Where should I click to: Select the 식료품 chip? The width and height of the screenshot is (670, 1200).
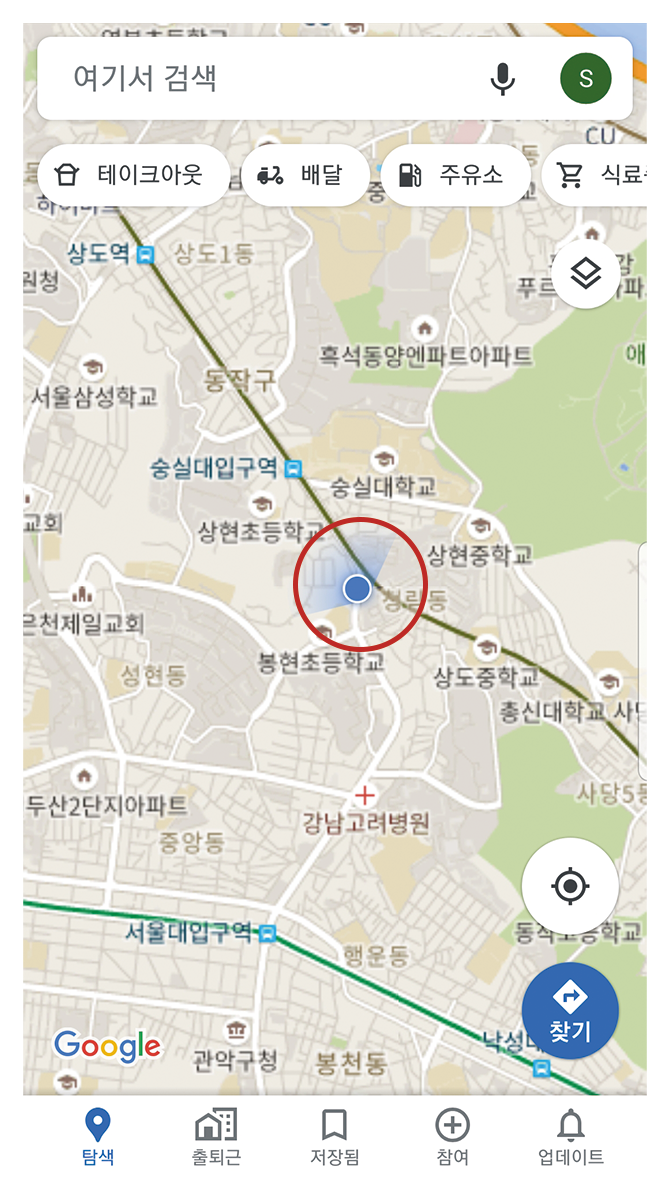tap(595, 175)
